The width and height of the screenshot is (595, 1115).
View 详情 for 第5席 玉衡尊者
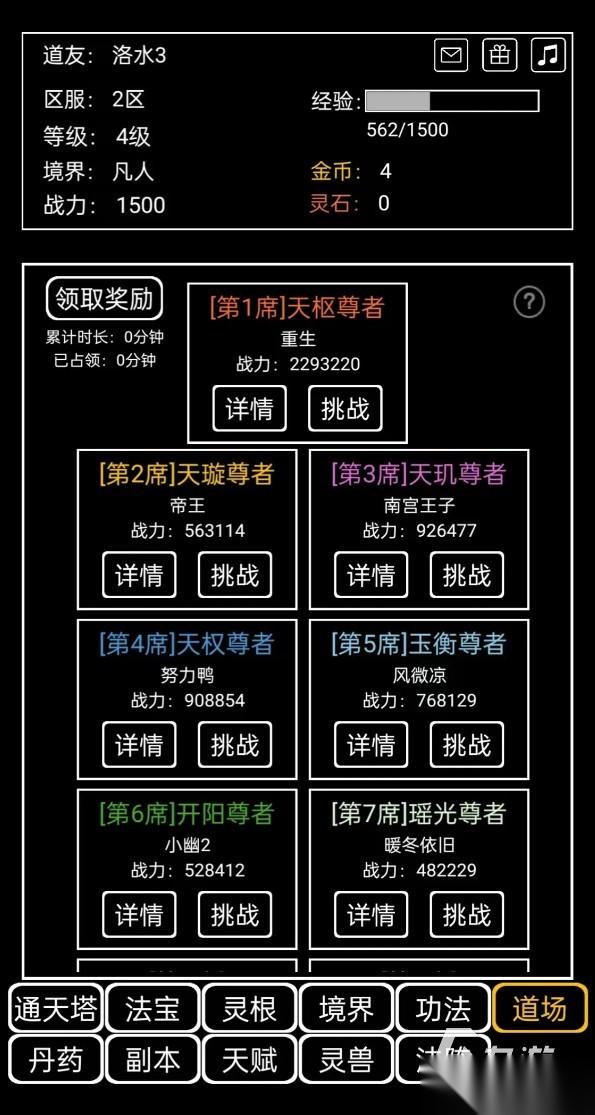tap(371, 745)
